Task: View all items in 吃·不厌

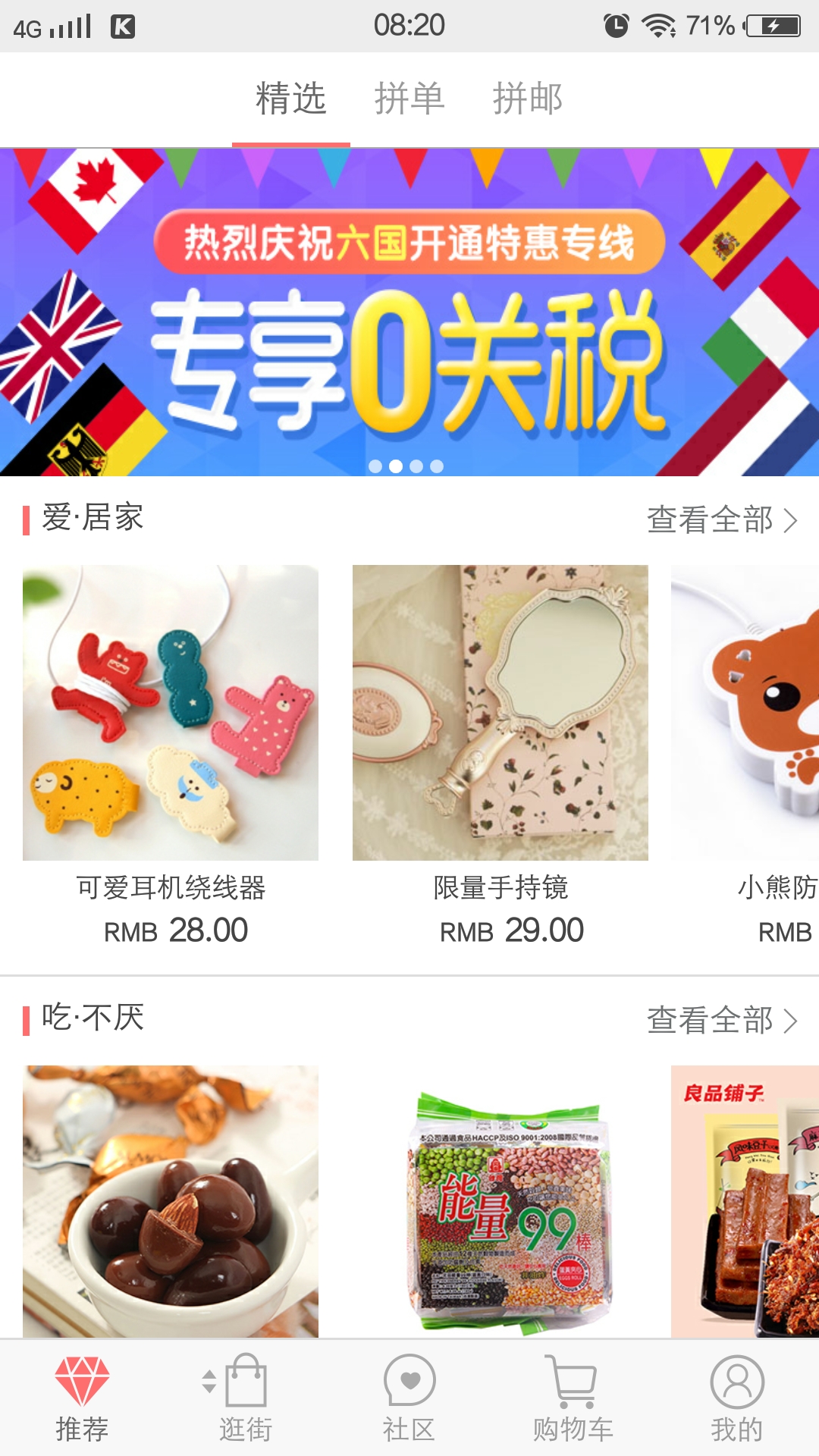Action: pyautogui.click(x=721, y=1021)
